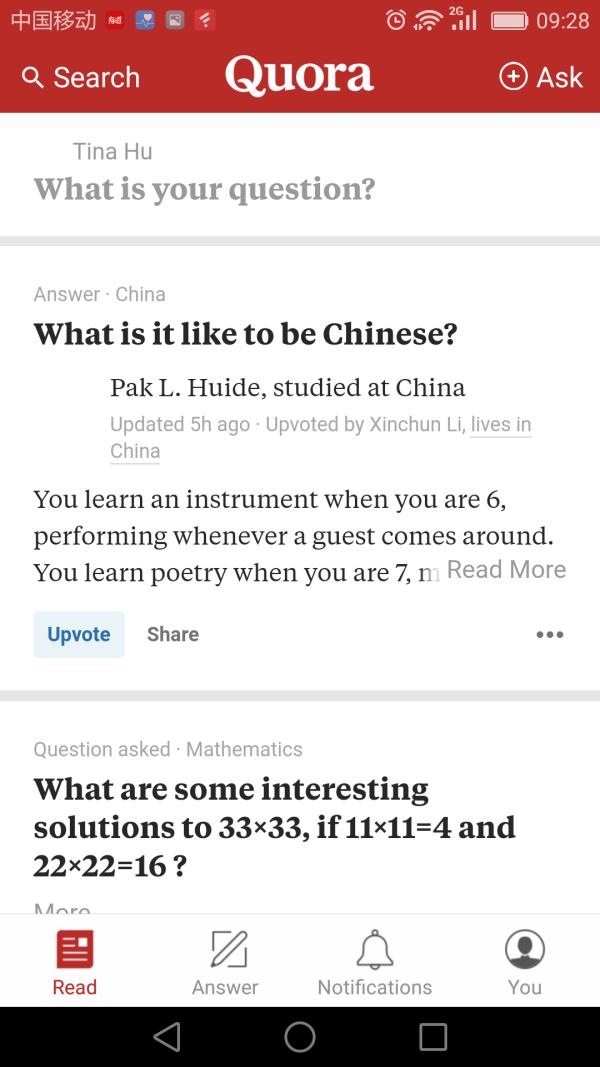Go to the You profile tab
This screenshot has height=1067, width=600.
525,962
